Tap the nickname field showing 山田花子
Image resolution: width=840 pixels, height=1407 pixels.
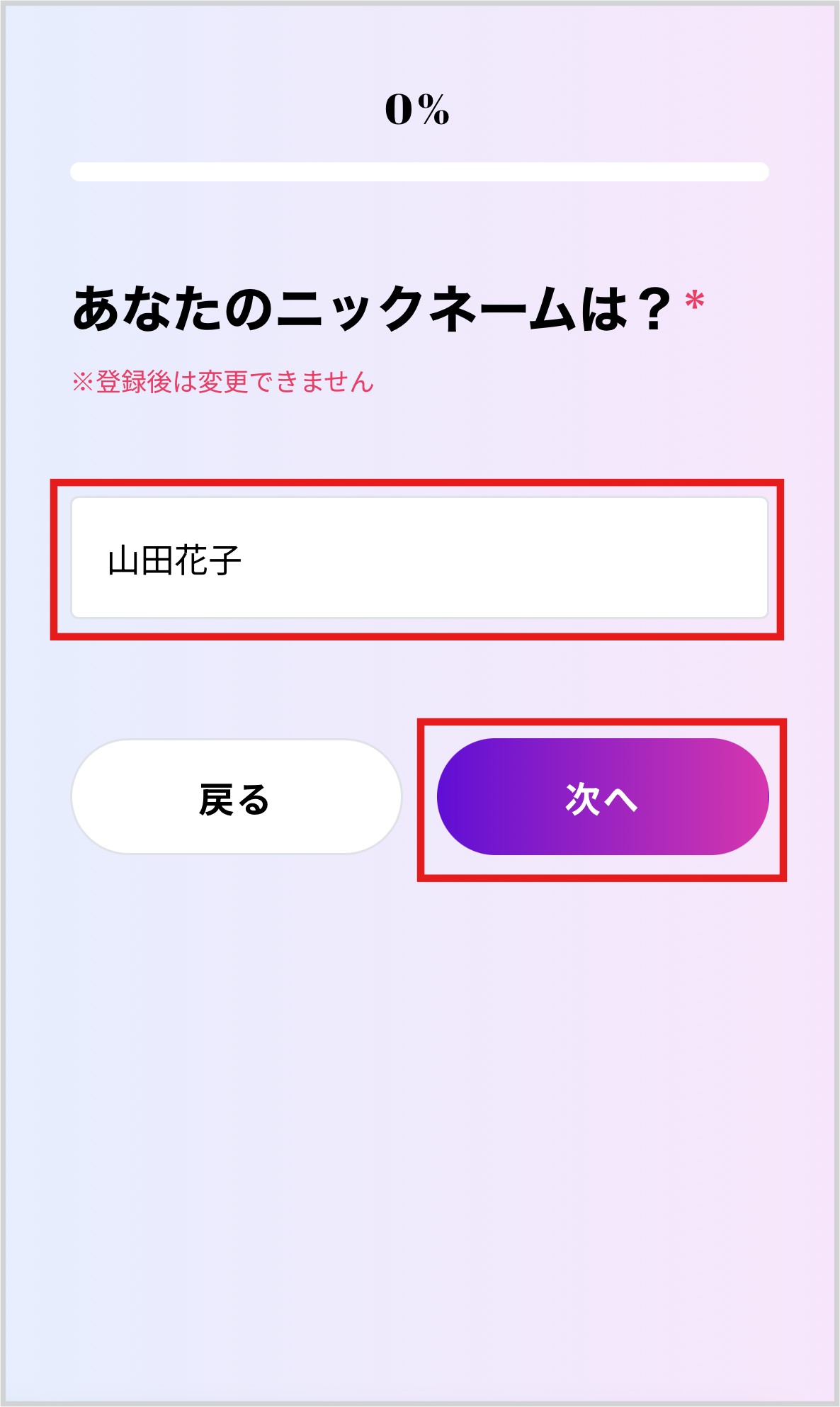click(x=419, y=558)
